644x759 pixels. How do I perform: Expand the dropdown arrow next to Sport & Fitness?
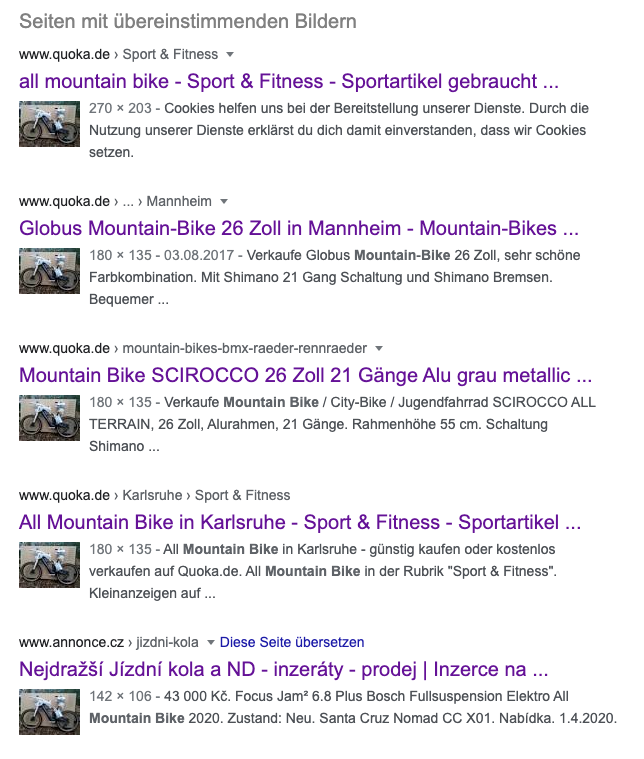pos(229,54)
